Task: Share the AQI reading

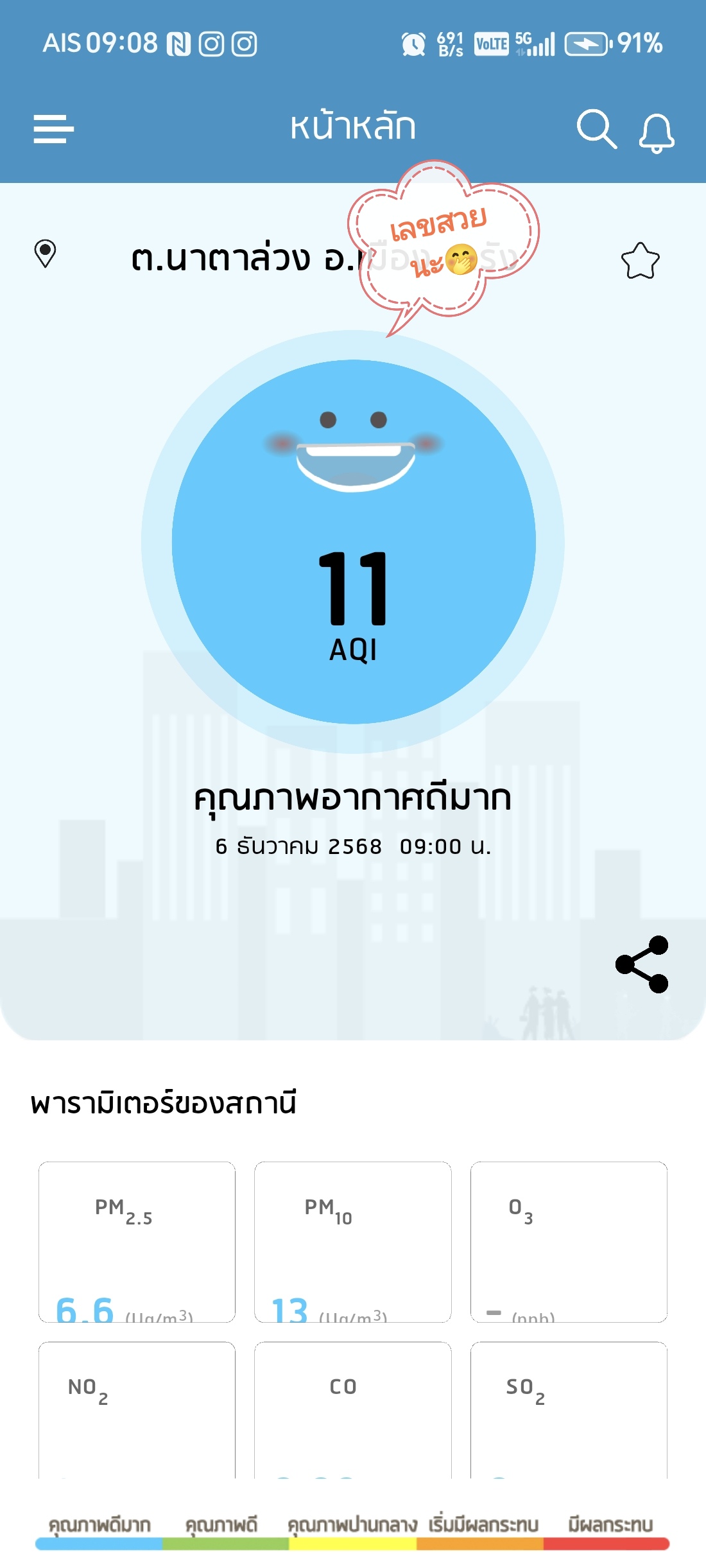Action: (642, 964)
